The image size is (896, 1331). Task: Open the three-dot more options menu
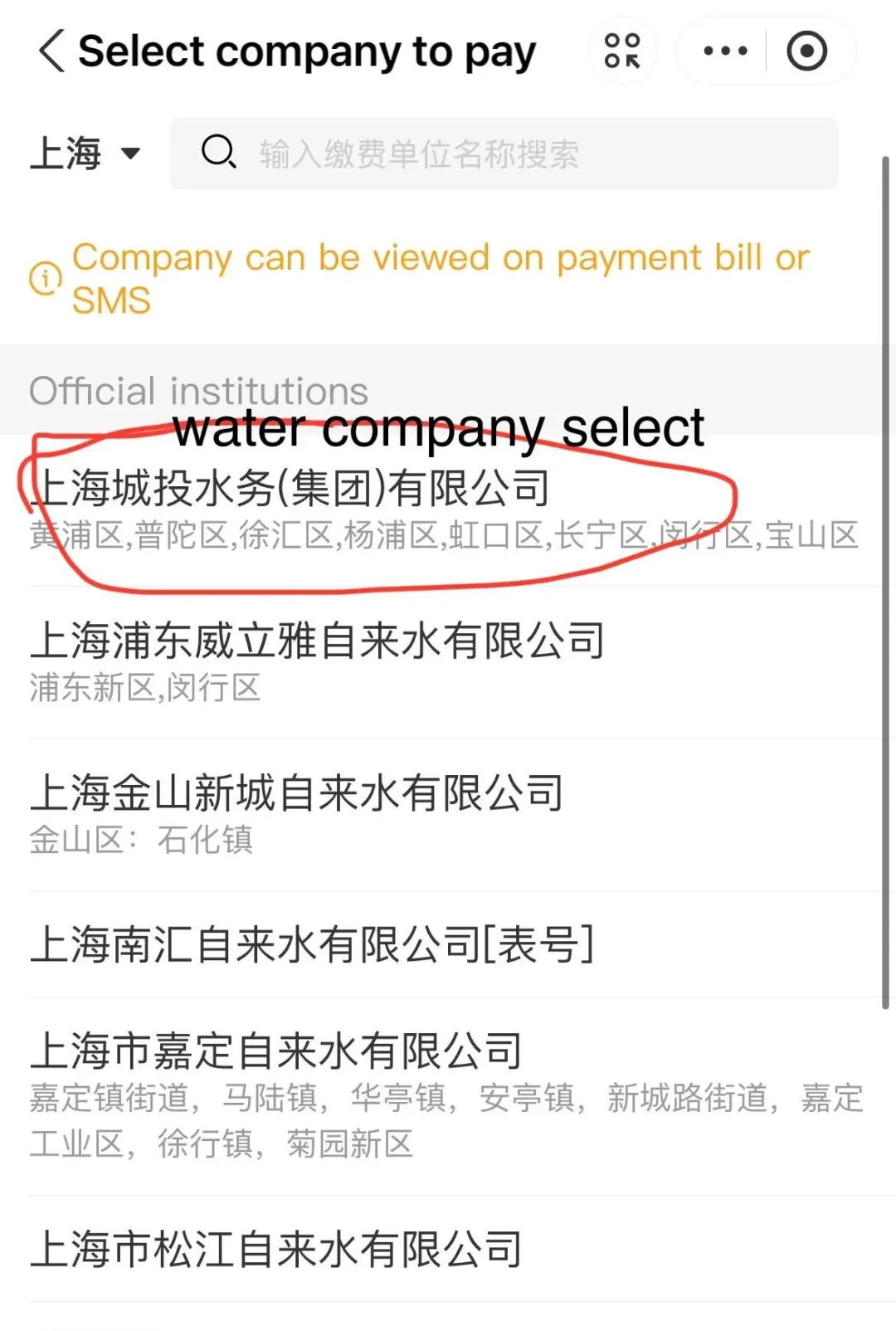tap(724, 51)
